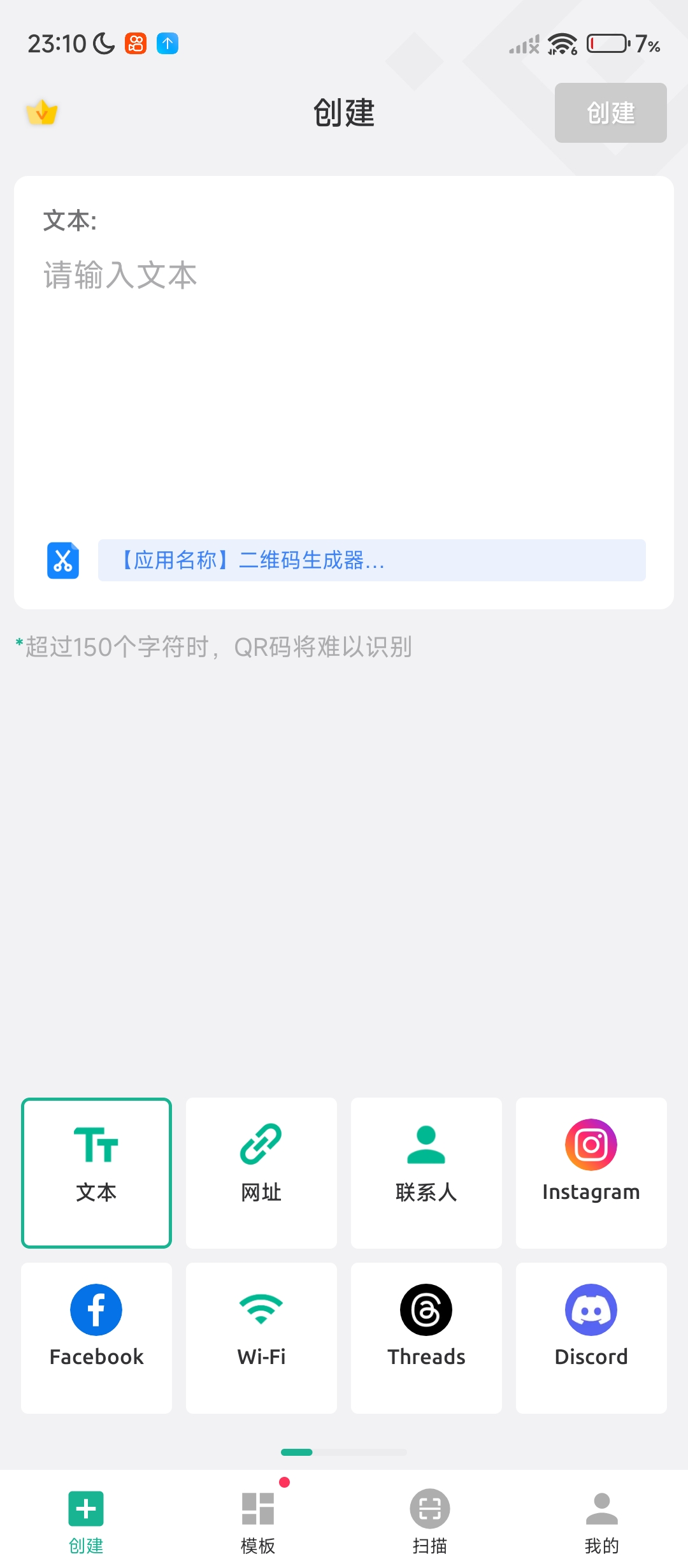
Task: Open the premium crown icon
Action: pyautogui.click(x=42, y=113)
